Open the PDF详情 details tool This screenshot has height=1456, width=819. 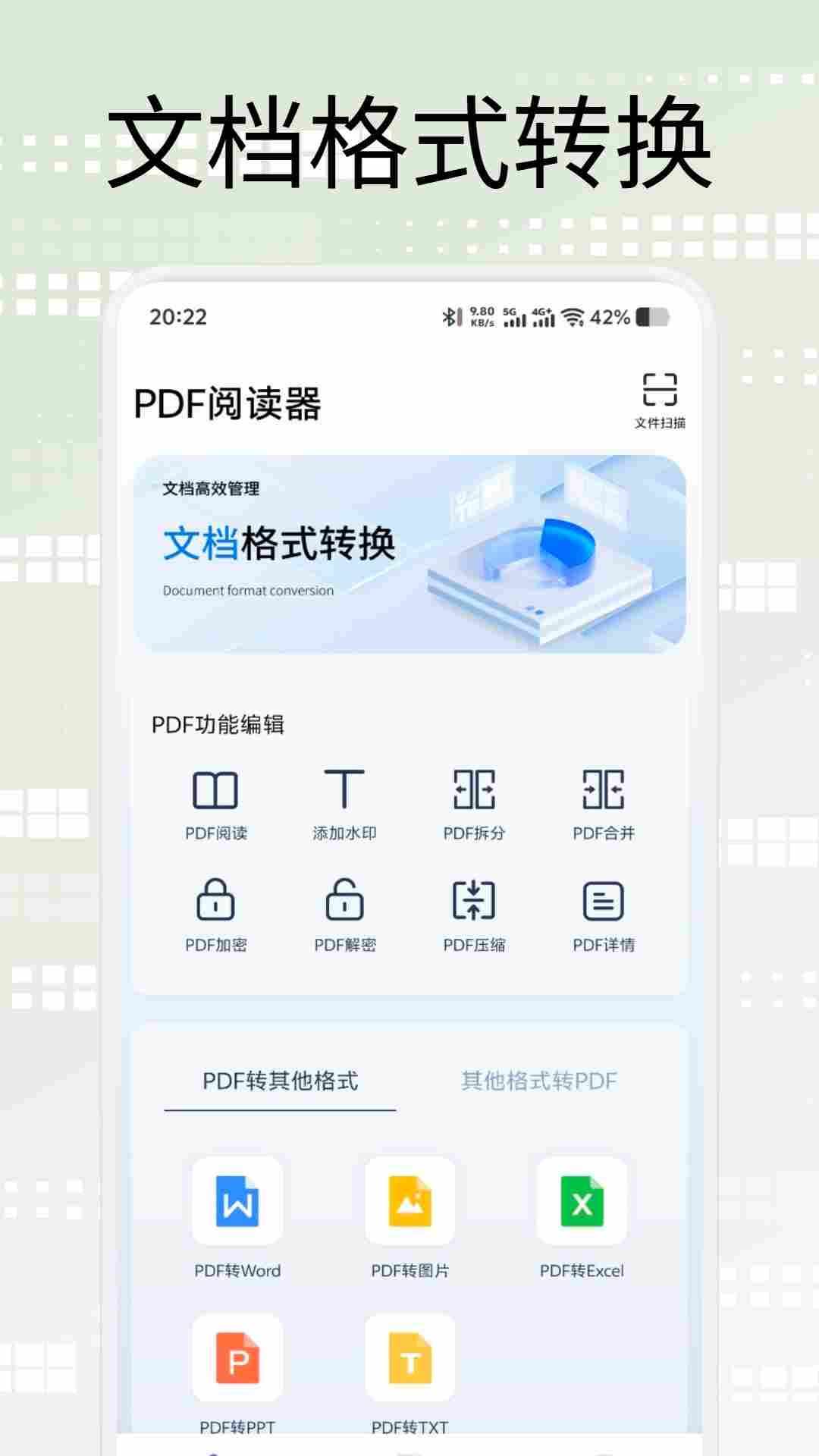tap(601, 915)
